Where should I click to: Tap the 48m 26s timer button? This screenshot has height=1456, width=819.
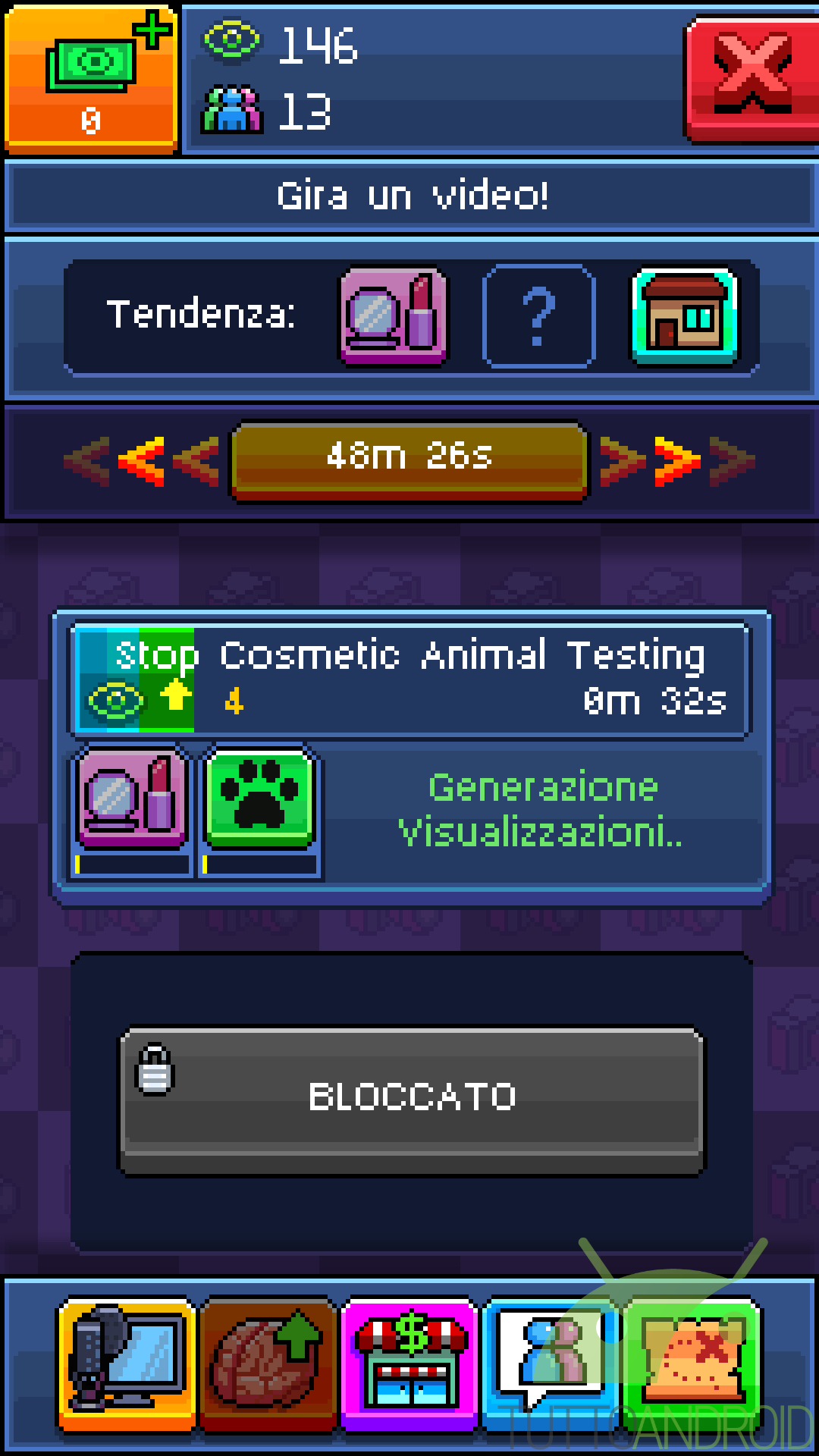(409, 460)
